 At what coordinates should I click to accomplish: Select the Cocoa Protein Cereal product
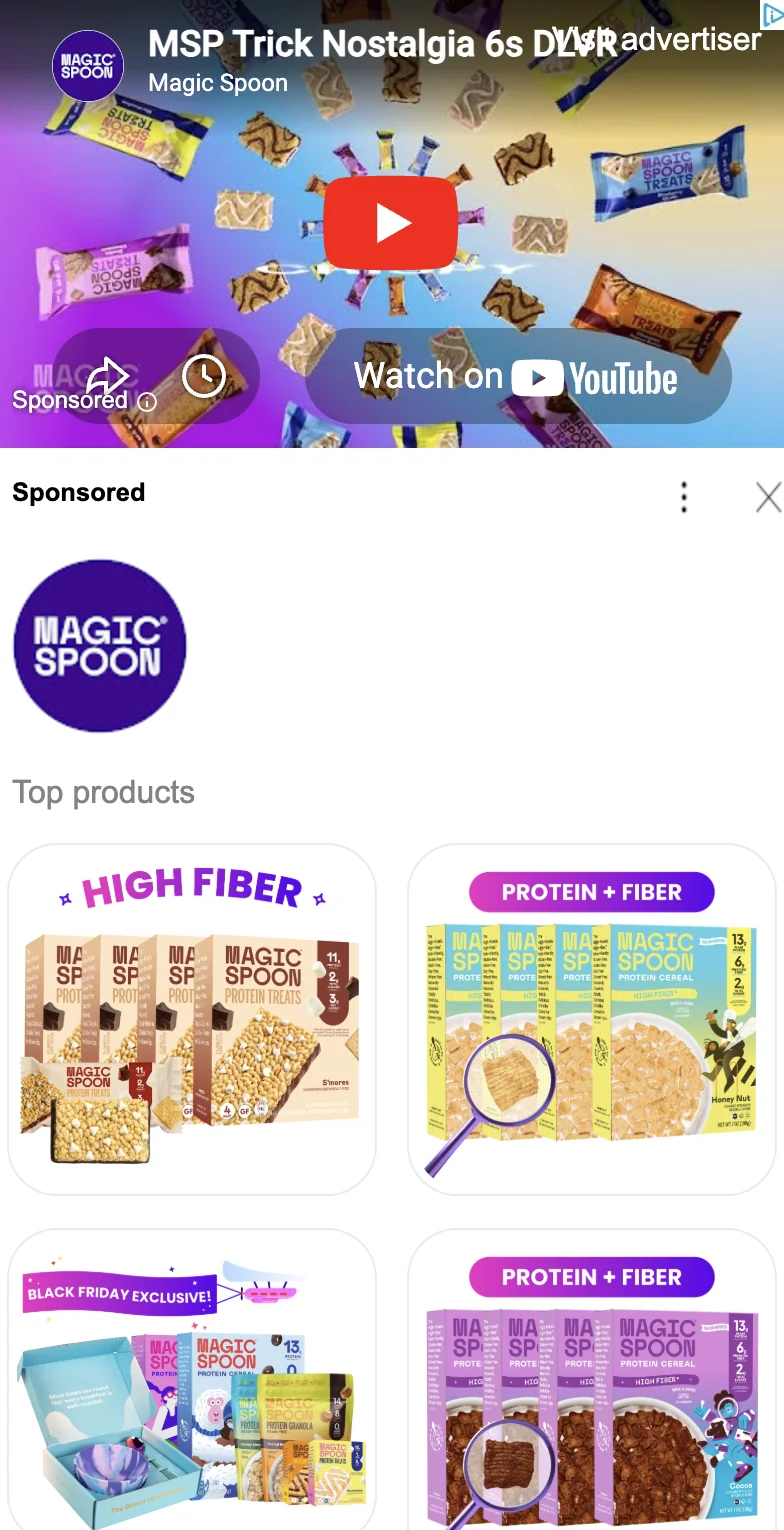(x=592, y=1380)
